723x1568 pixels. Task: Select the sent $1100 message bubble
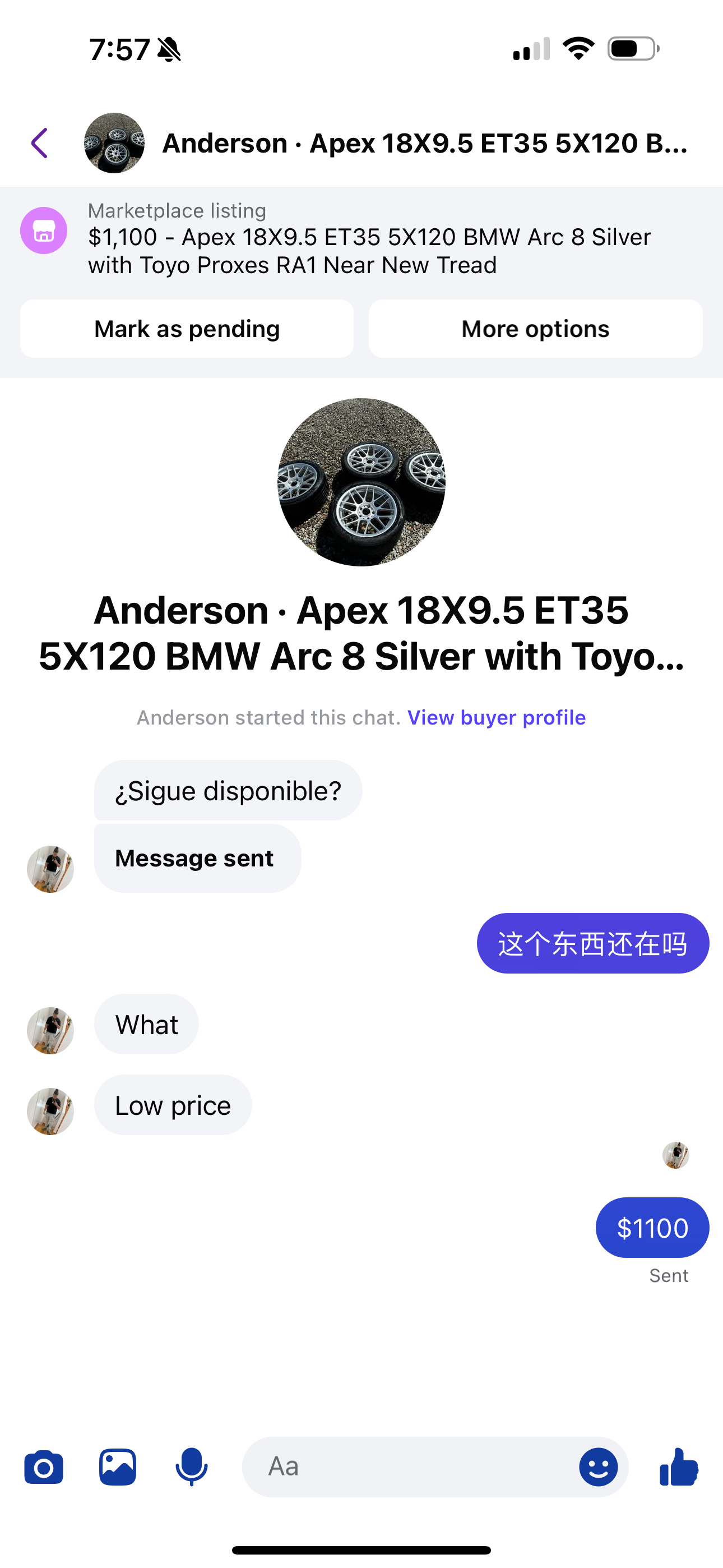point(652,1228)
